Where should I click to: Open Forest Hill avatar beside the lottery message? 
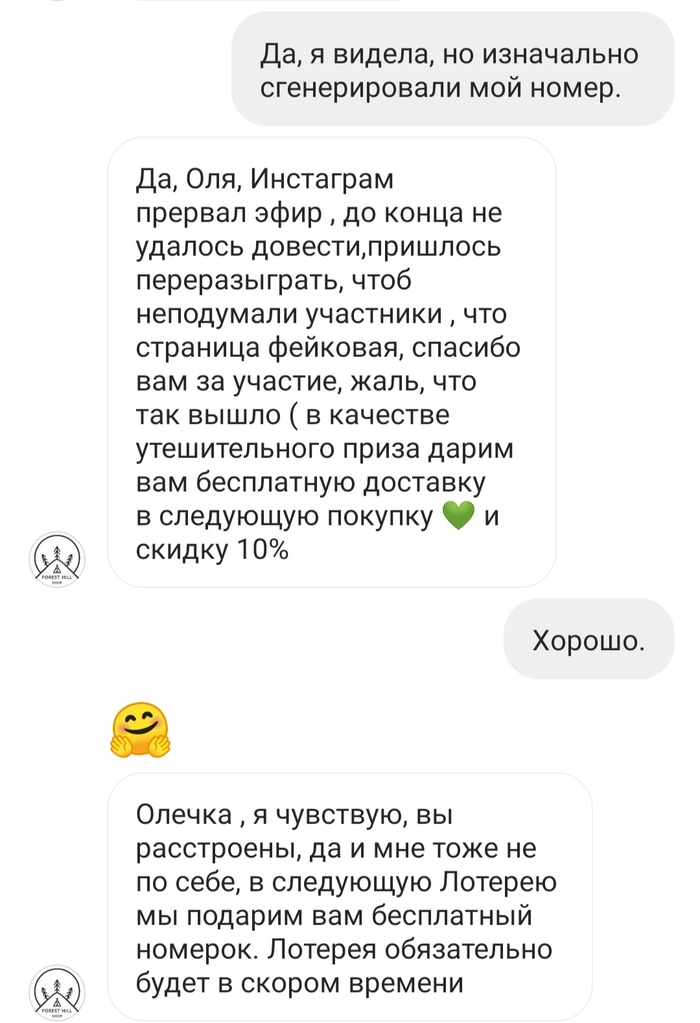click(58, 993)
